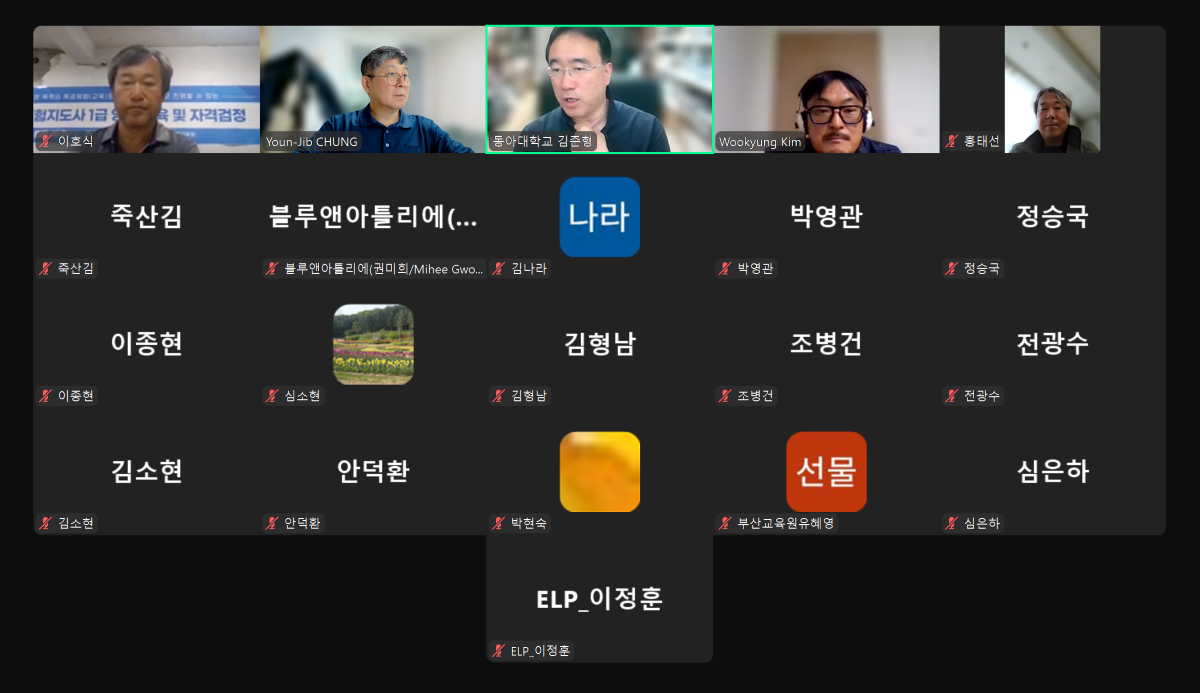Open the 블루앤아틀리에 participant tile
Viewport: 1200px width, 693px height.
pyautogui.click(x=373, y=217)
